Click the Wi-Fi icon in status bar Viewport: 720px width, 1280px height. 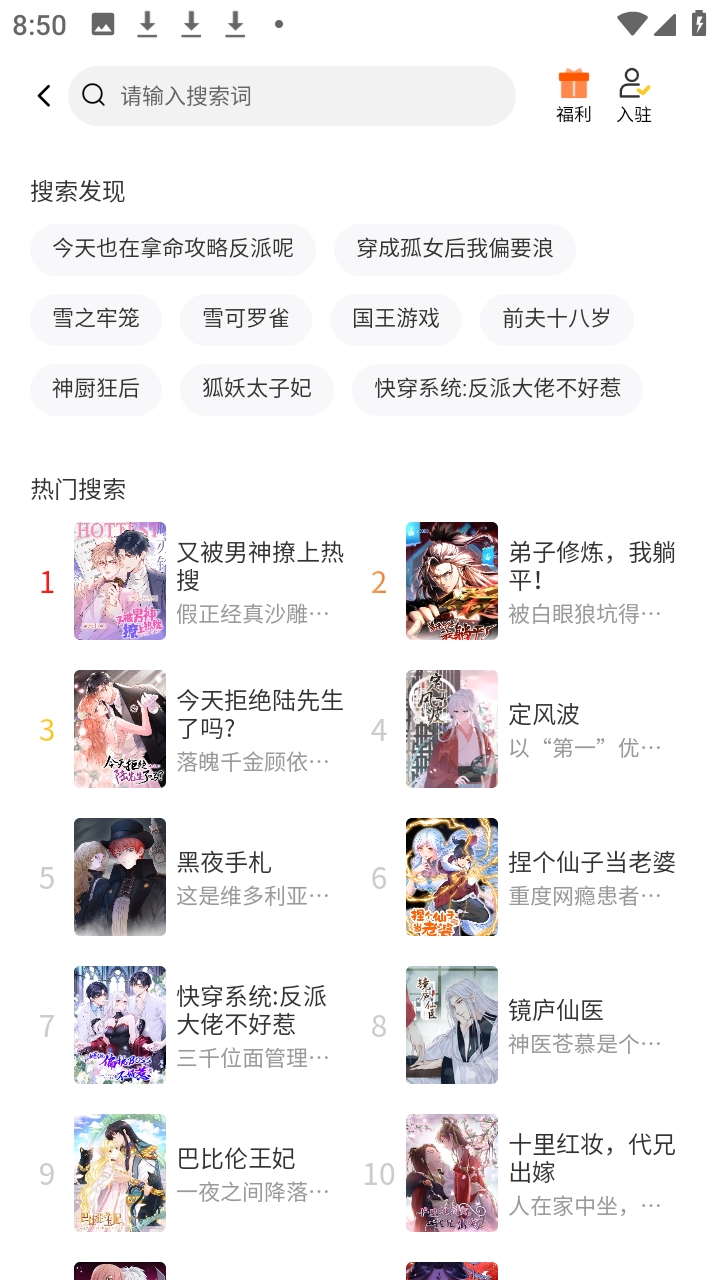(x=632, y=22)
